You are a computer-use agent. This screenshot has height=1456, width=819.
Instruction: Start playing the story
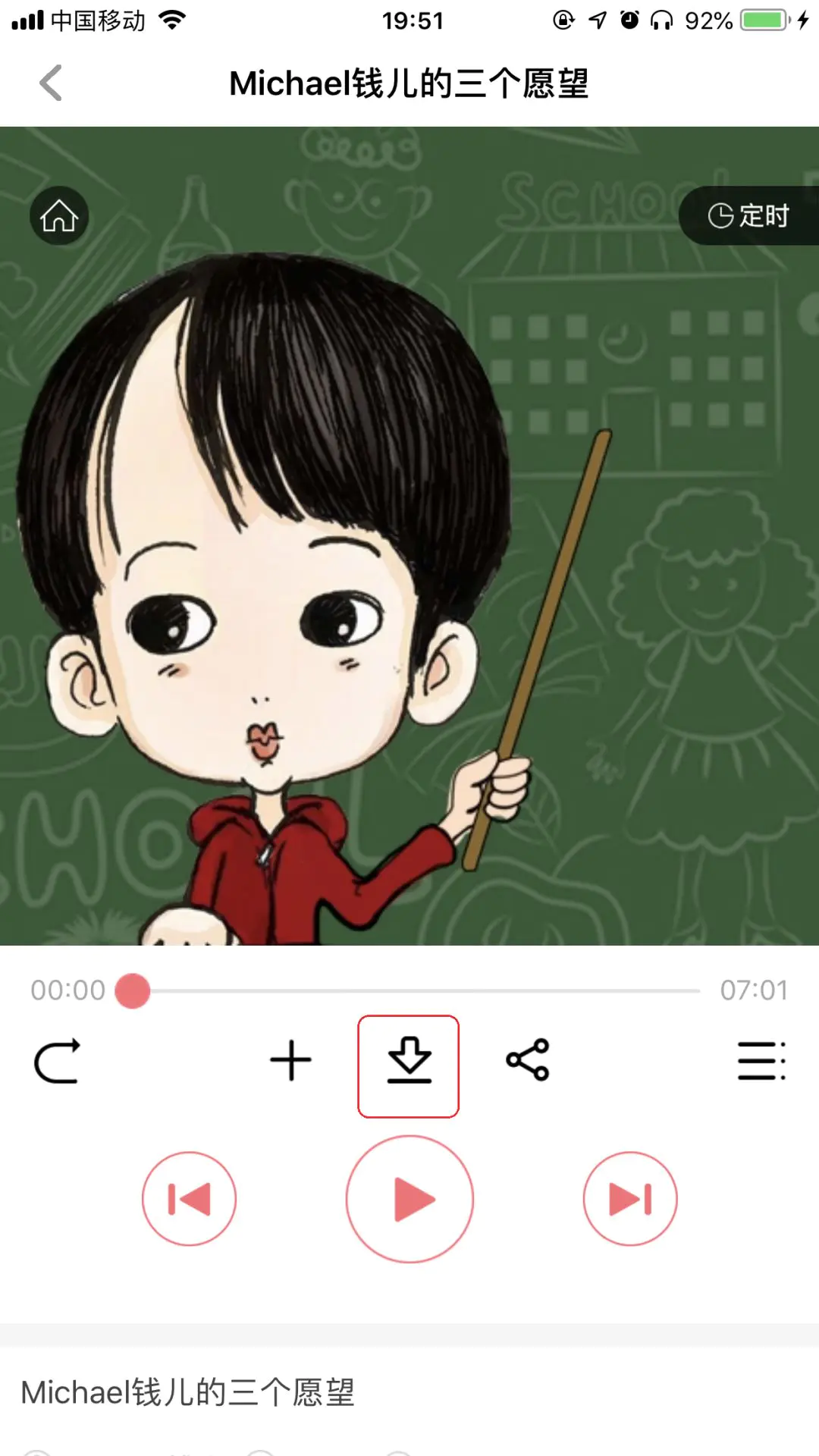point(409,1199)
